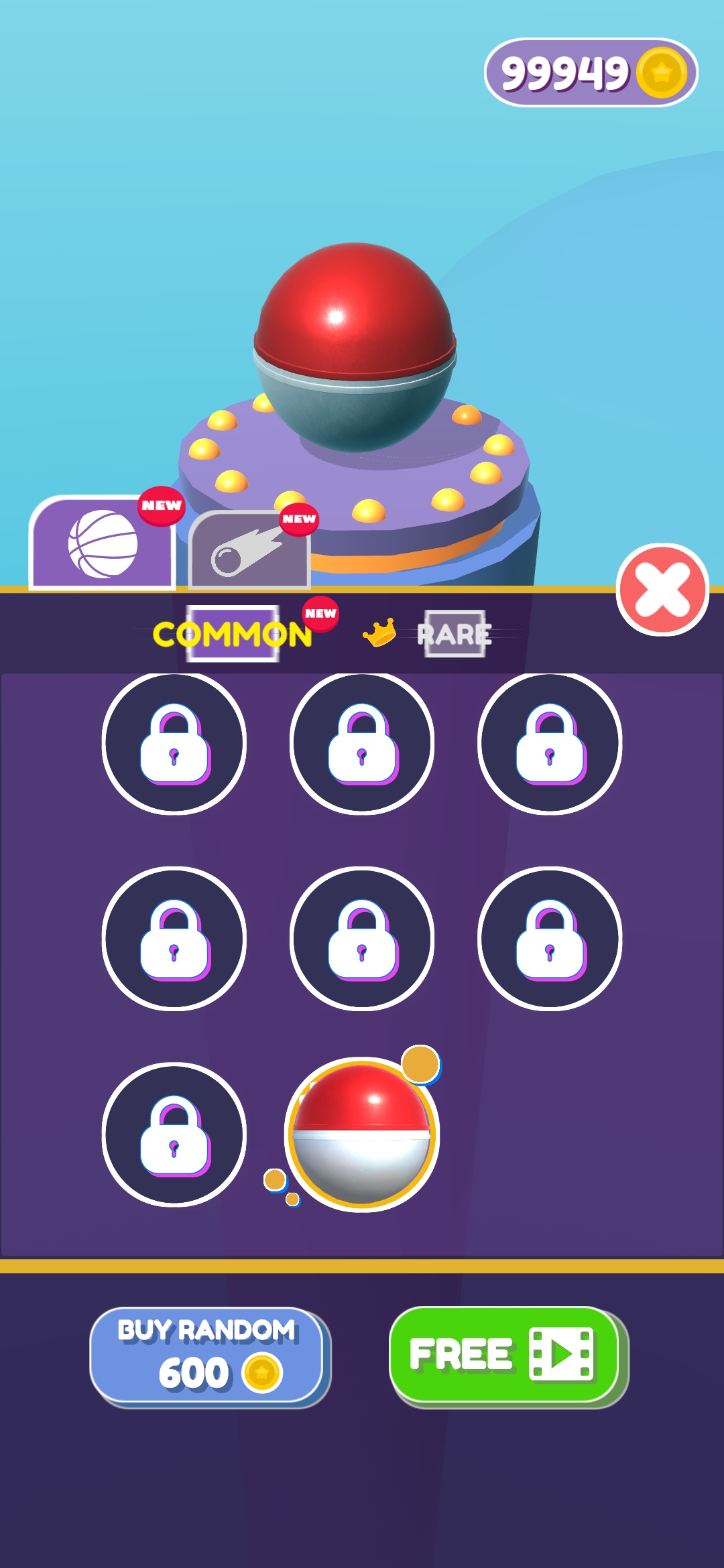Switch to the Common skins tab
Viewport: 724px width, 1568px height.
coord(233,634)
